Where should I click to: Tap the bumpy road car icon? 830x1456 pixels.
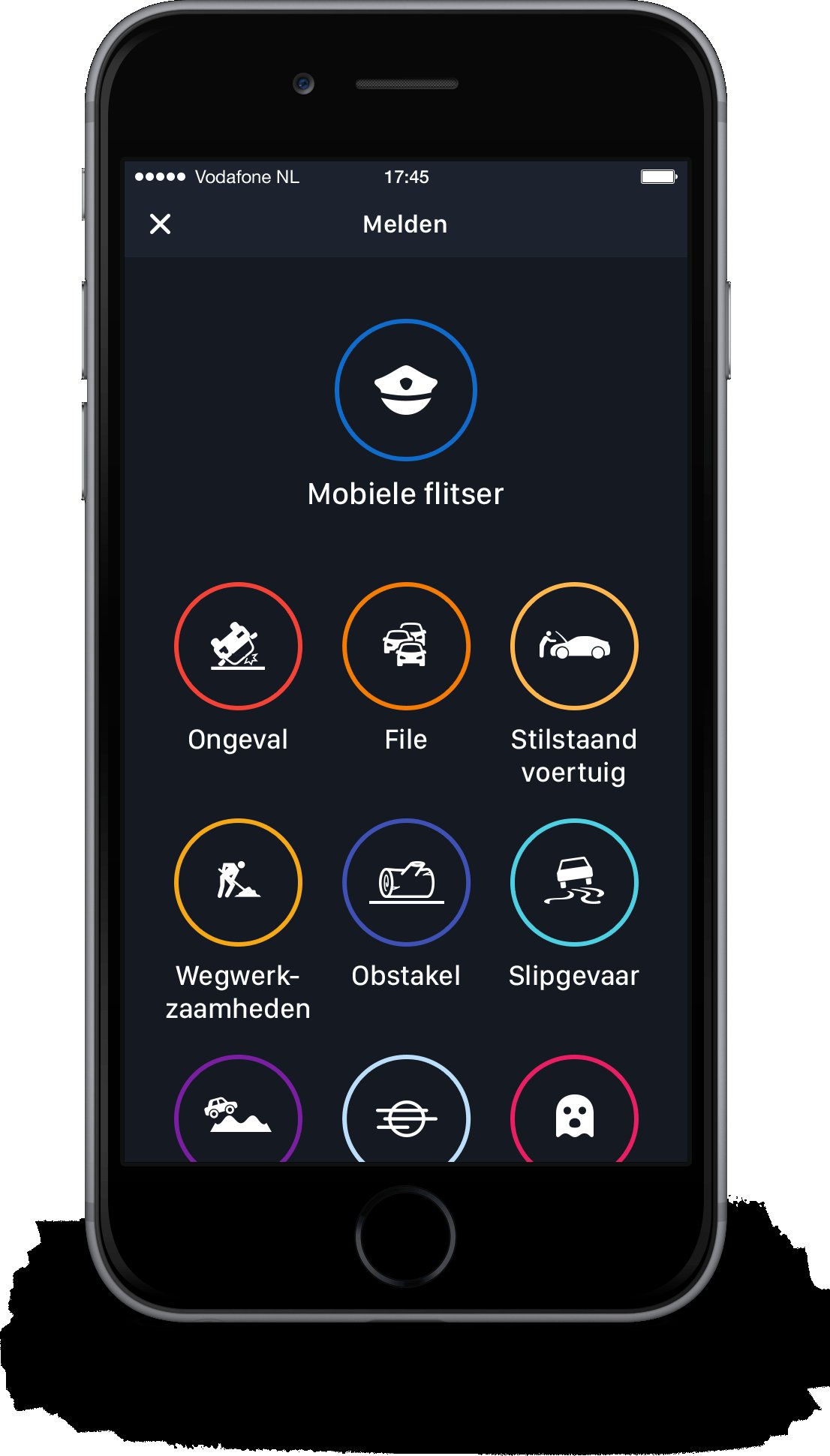(238, 1109)
